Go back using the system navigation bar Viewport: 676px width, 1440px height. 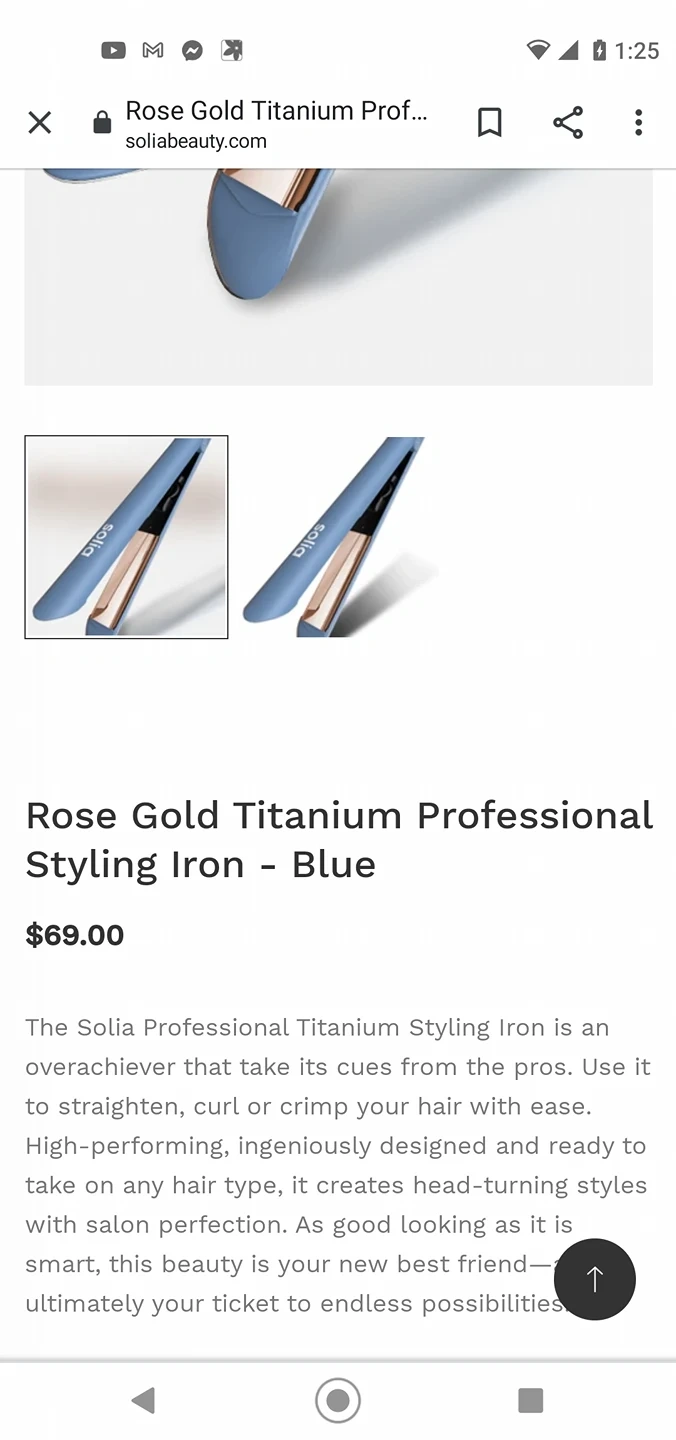pyautogui.click(x=143, y=1400)
